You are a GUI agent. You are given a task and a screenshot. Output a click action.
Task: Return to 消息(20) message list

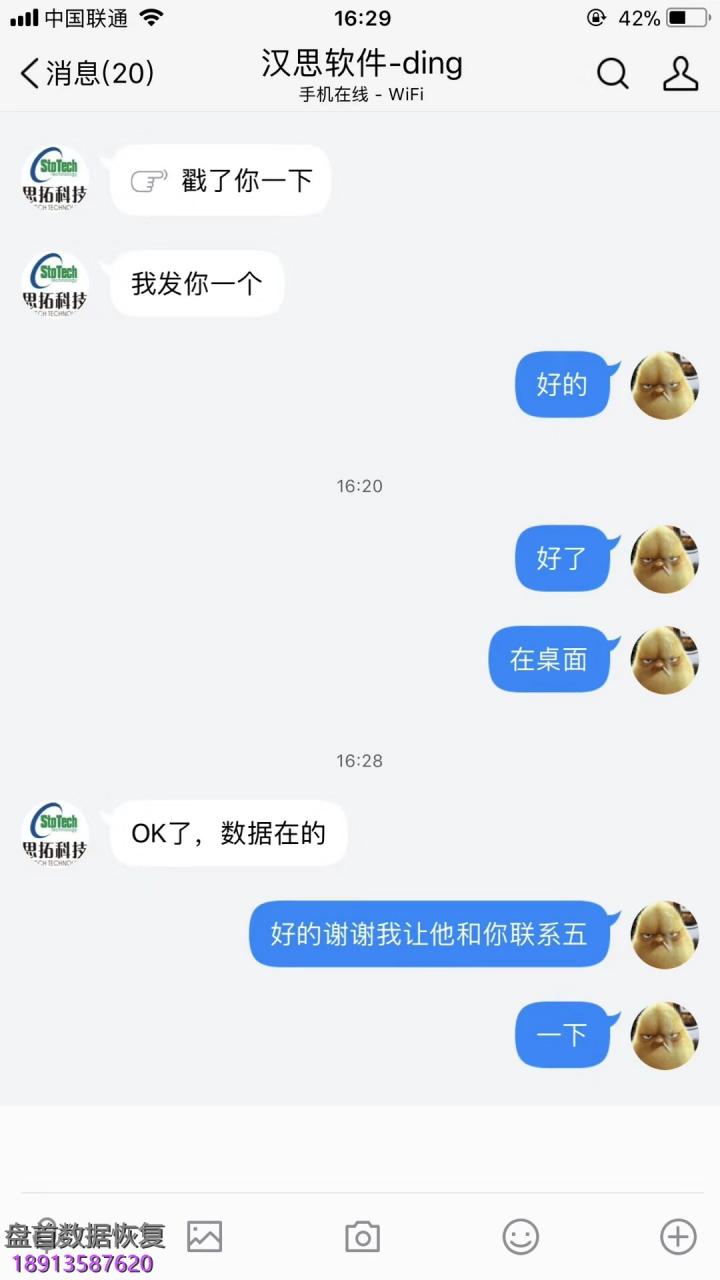point(85,73)
